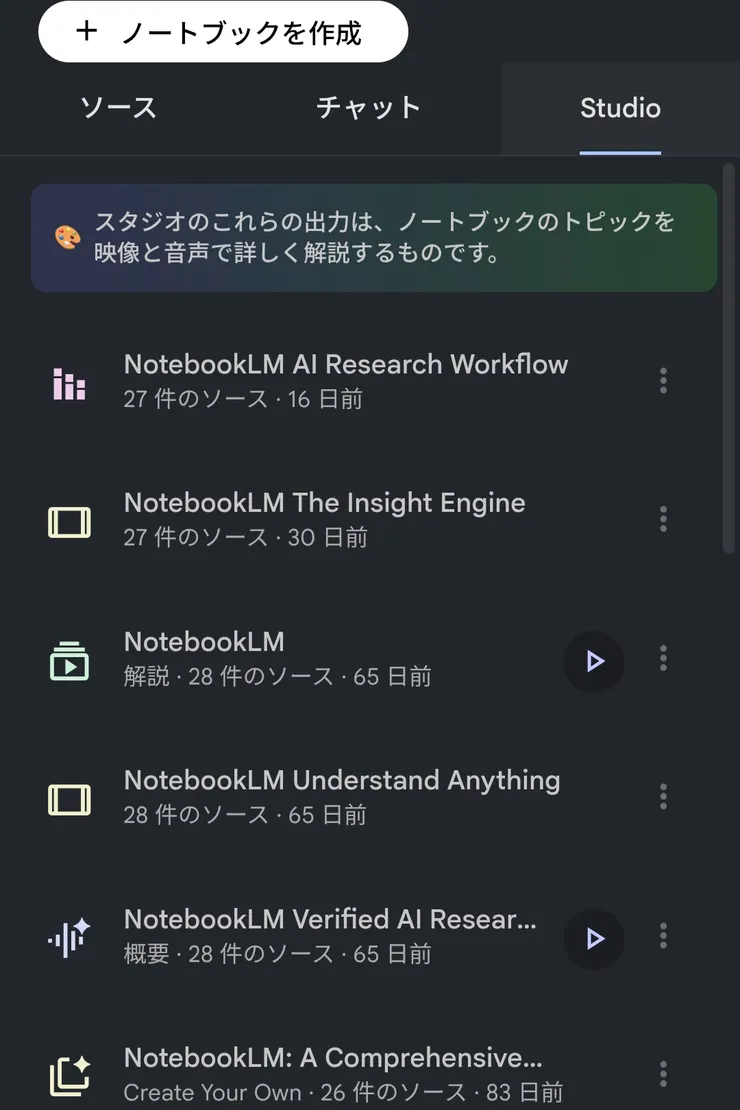Play the Verified AI Research 概要
740x1110 pixels.
click(595, 939)
